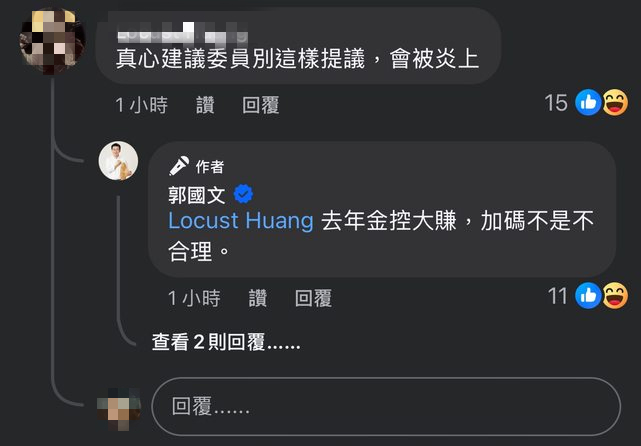Image resolution: width=641 pixels, height=446 pixels.
Task: Like 郭國文's reply
Action: (x=258, y=298)
